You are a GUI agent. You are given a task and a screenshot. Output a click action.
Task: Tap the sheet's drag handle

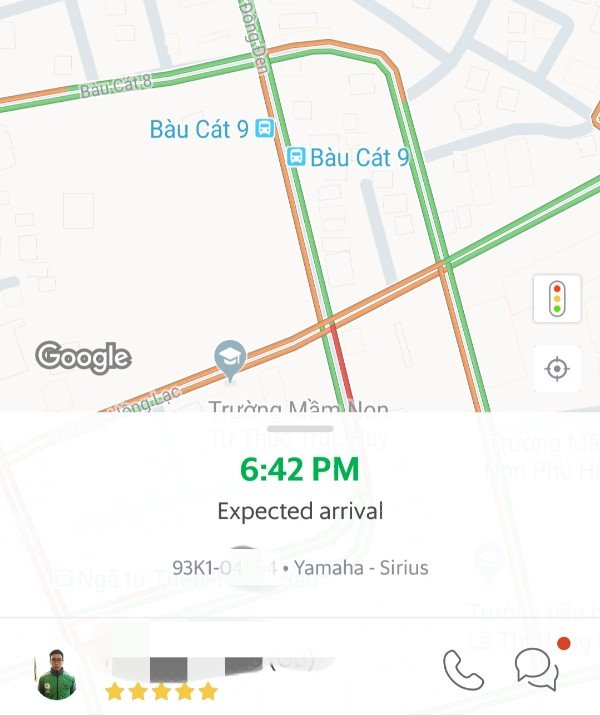(301, 428)
